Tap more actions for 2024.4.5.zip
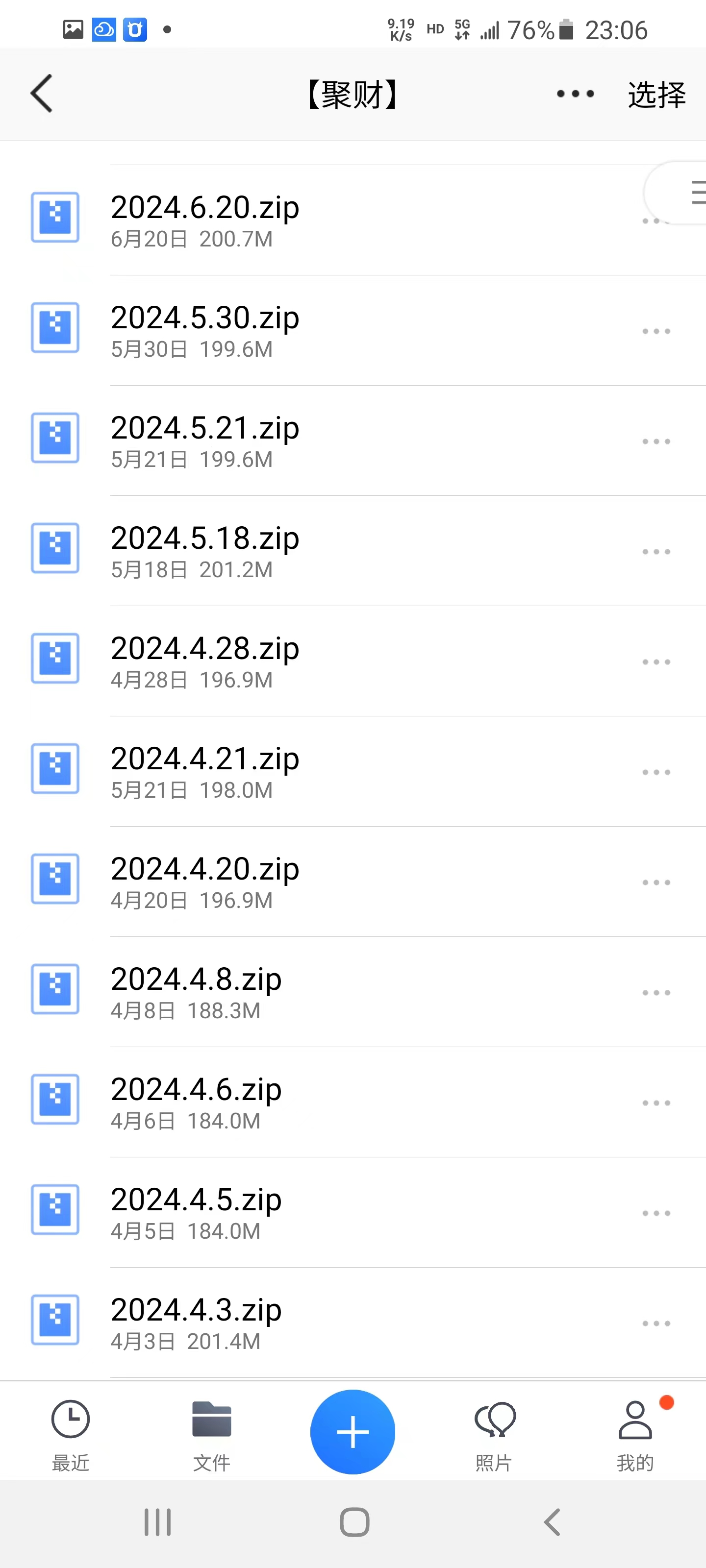Viewport: 706px width, 1568px height. coord(656,1213)
